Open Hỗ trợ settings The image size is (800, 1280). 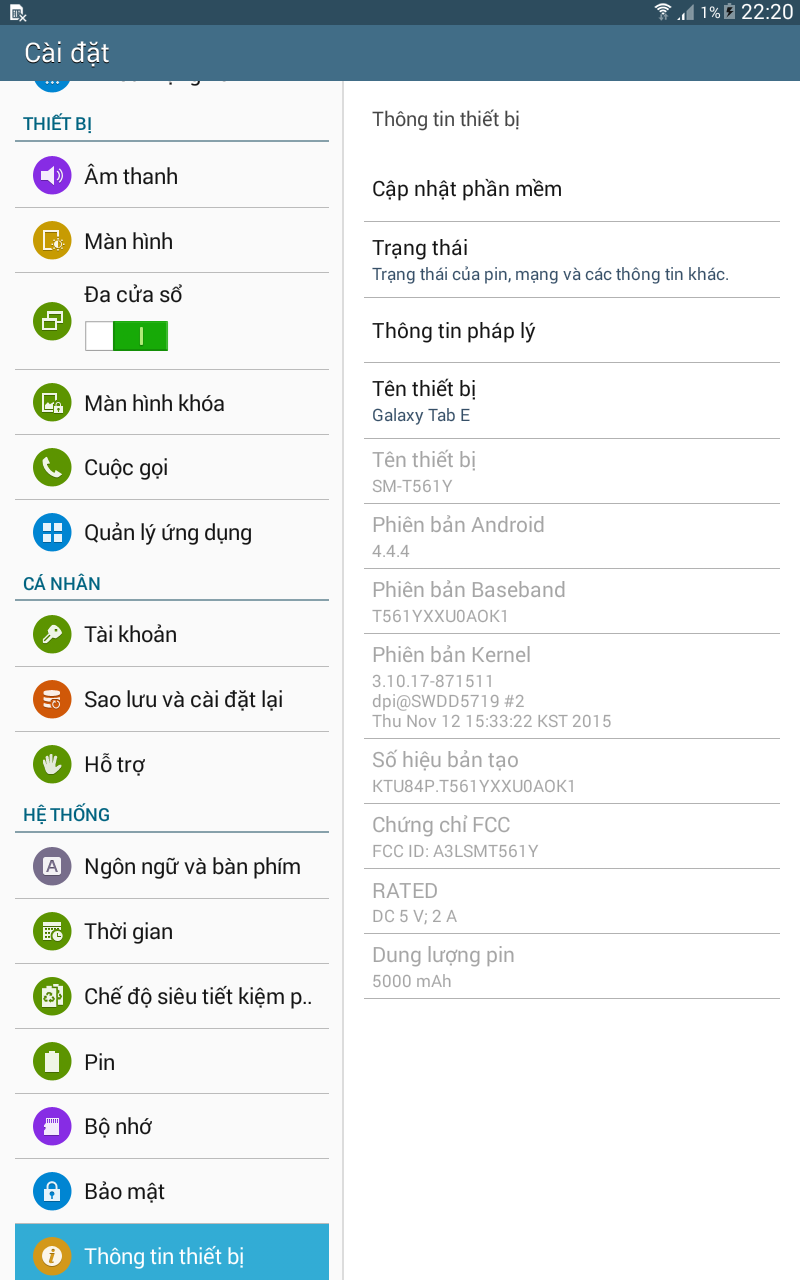pos(172,765)
